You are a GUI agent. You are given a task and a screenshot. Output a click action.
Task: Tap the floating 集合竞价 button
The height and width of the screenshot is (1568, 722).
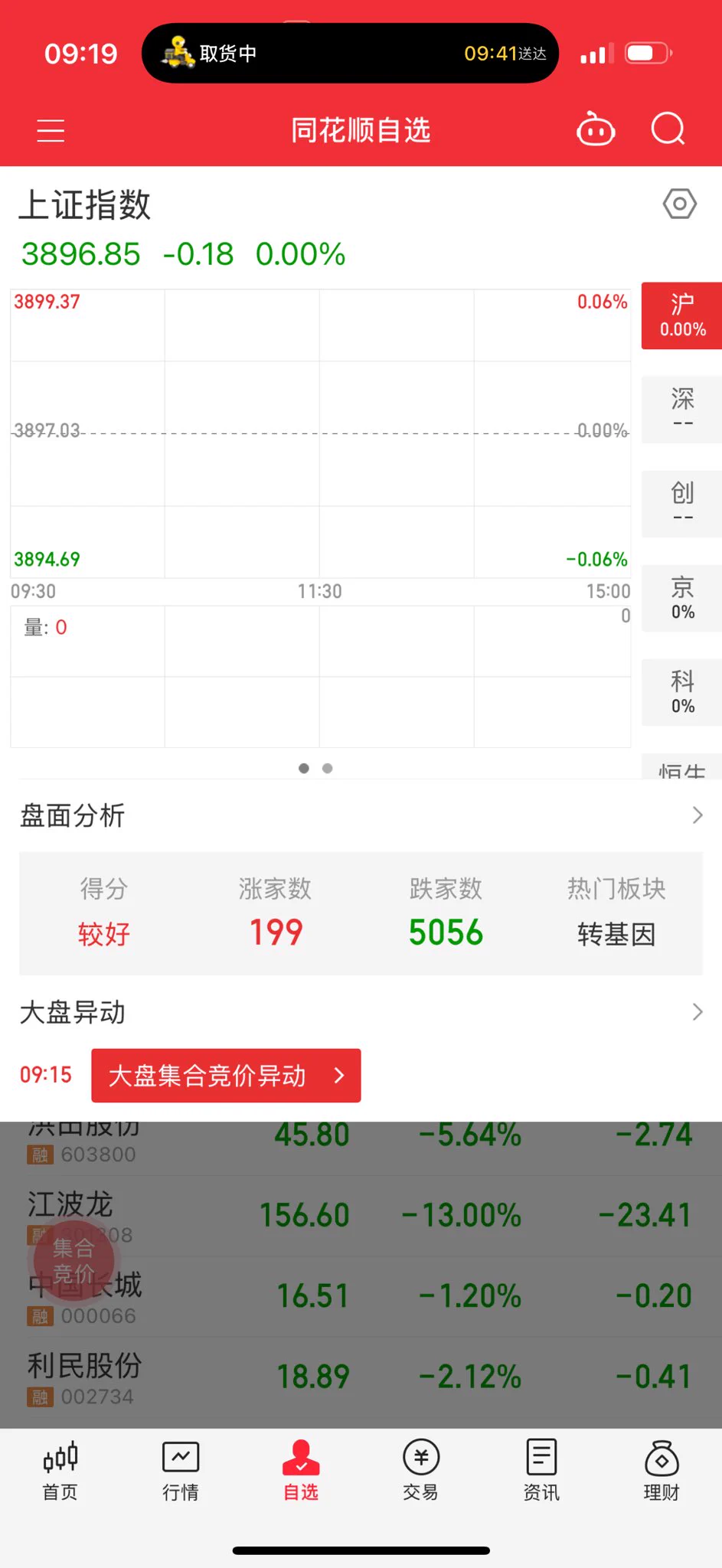click(74, 1261)
